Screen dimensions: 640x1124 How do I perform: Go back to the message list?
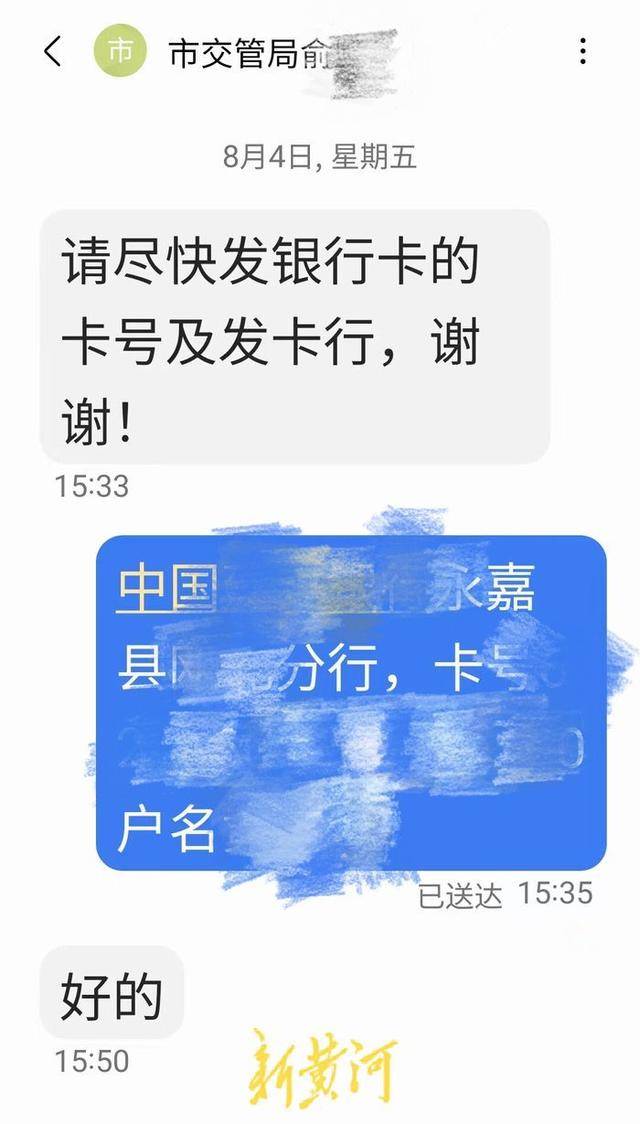point(53,52)
